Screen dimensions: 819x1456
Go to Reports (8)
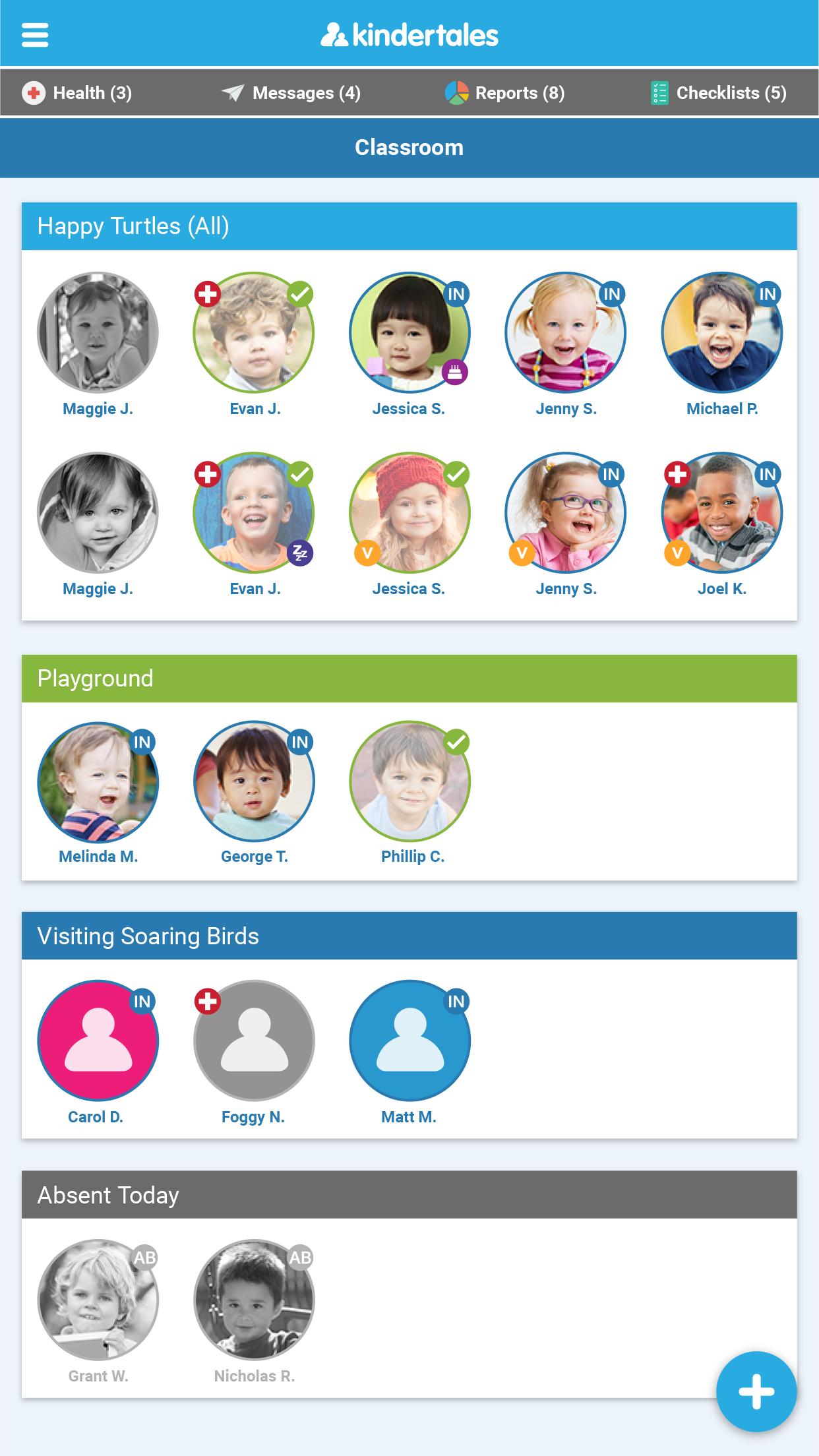[504, 93]
